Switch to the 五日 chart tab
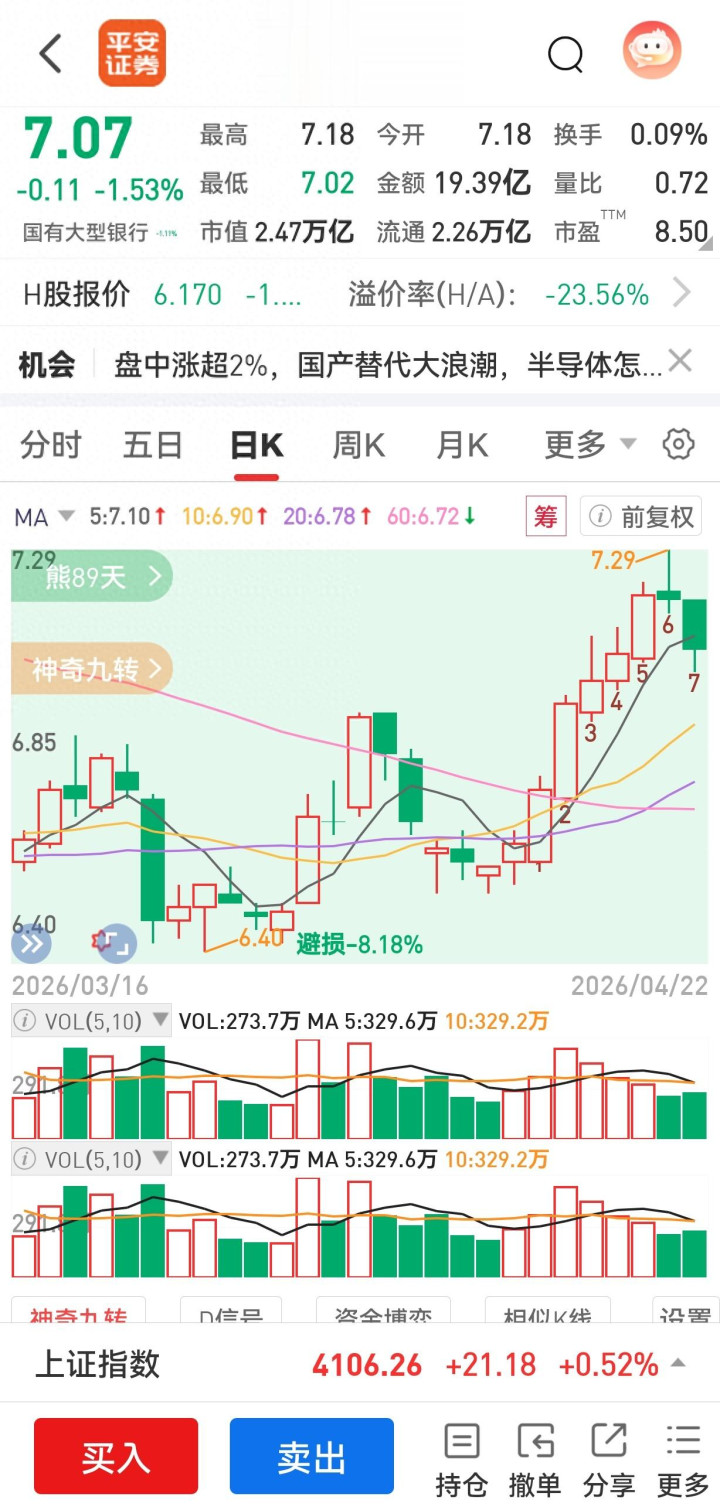The height and width of the screenshot is (1510, 720). [x=153, y=445]
